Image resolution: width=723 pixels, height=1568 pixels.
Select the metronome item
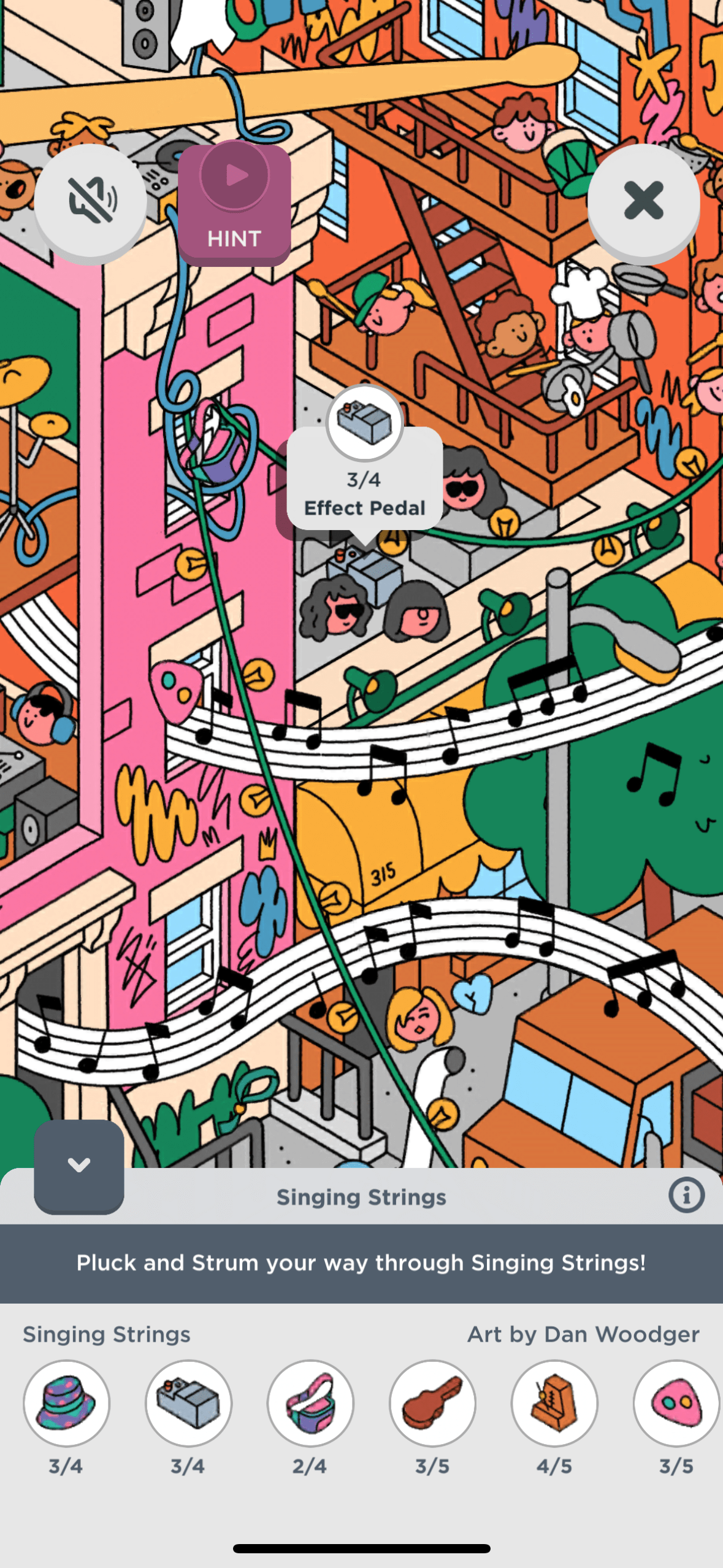554,1403
